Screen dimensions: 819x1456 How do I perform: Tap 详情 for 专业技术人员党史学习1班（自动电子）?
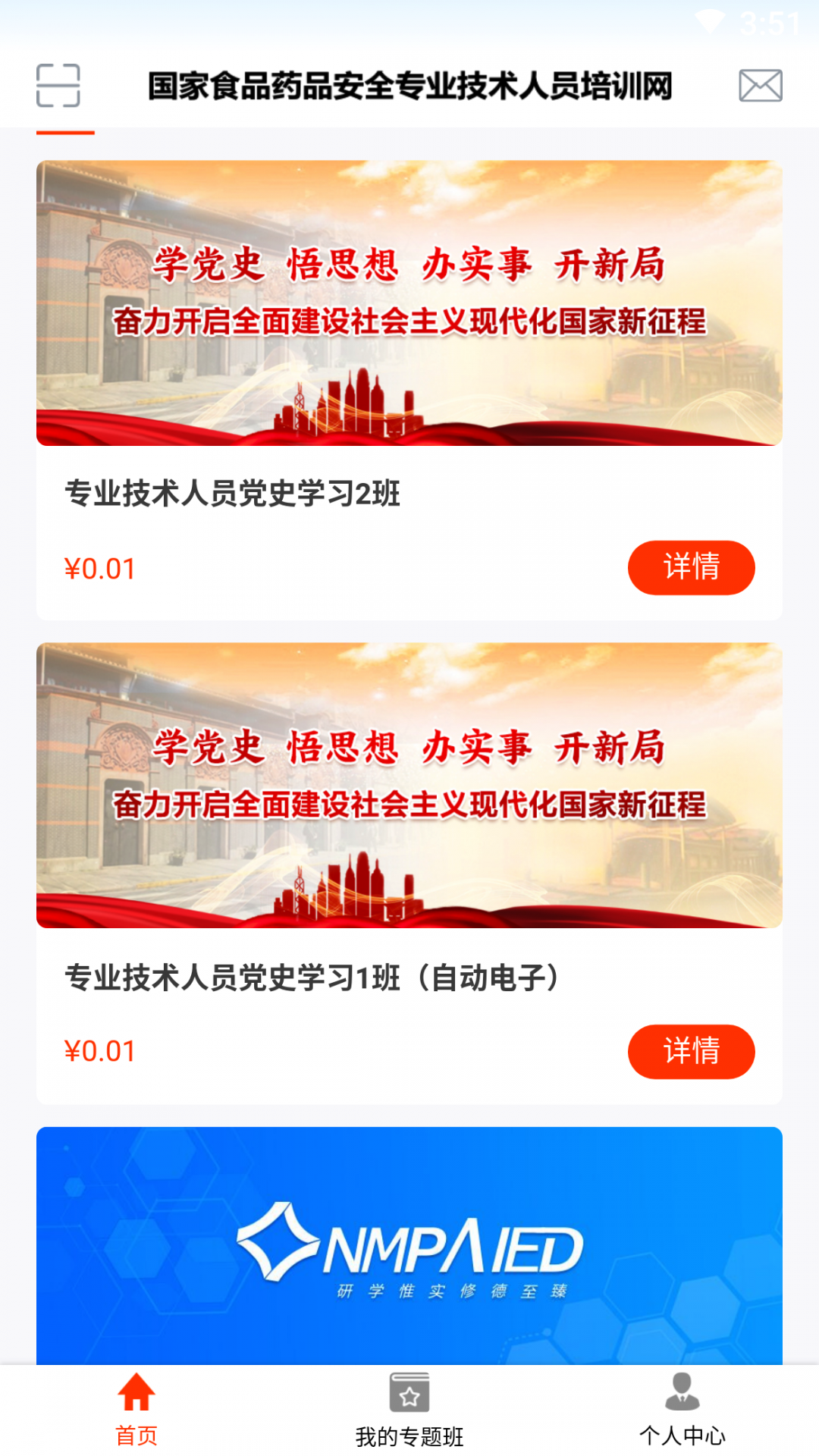click(x=691, y=1051)
